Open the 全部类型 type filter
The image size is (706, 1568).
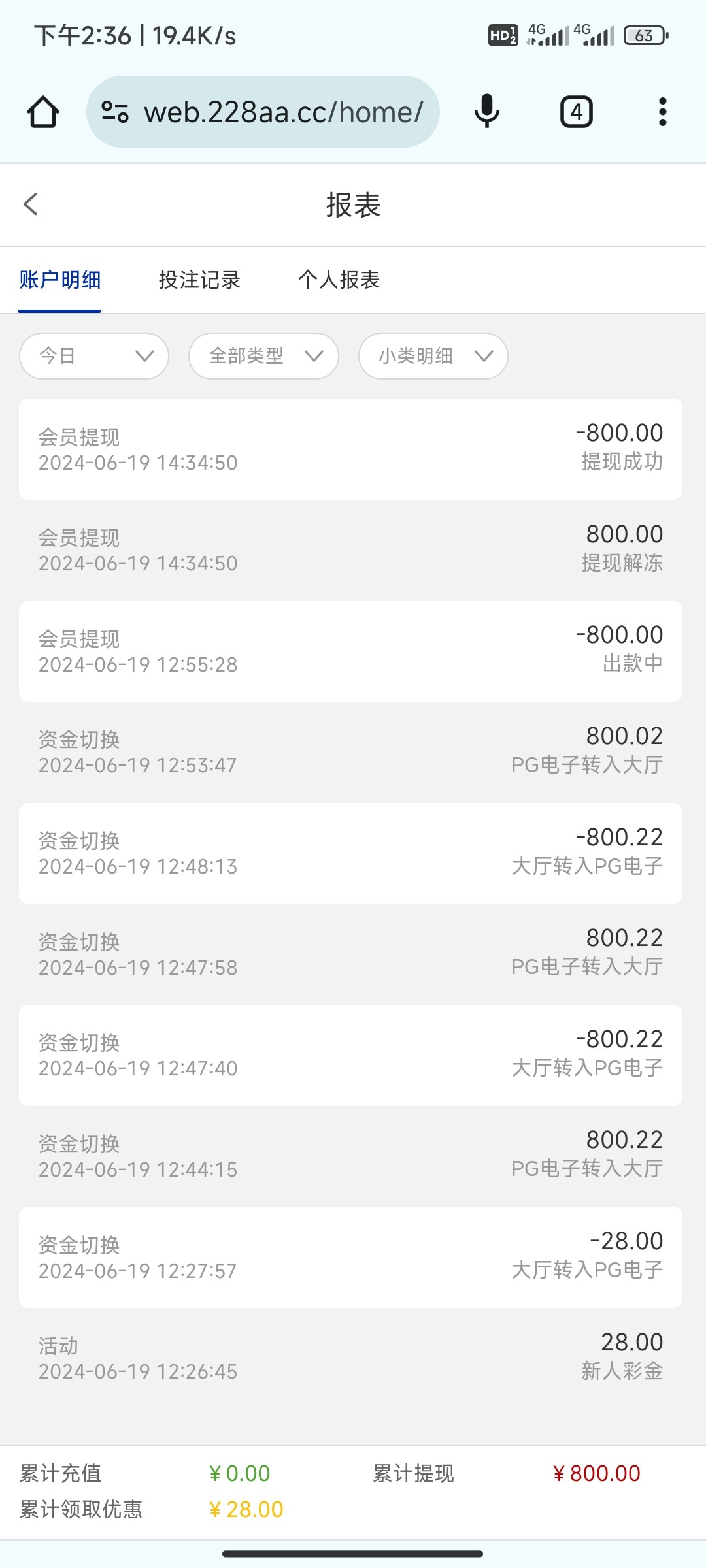coord(263,356)
